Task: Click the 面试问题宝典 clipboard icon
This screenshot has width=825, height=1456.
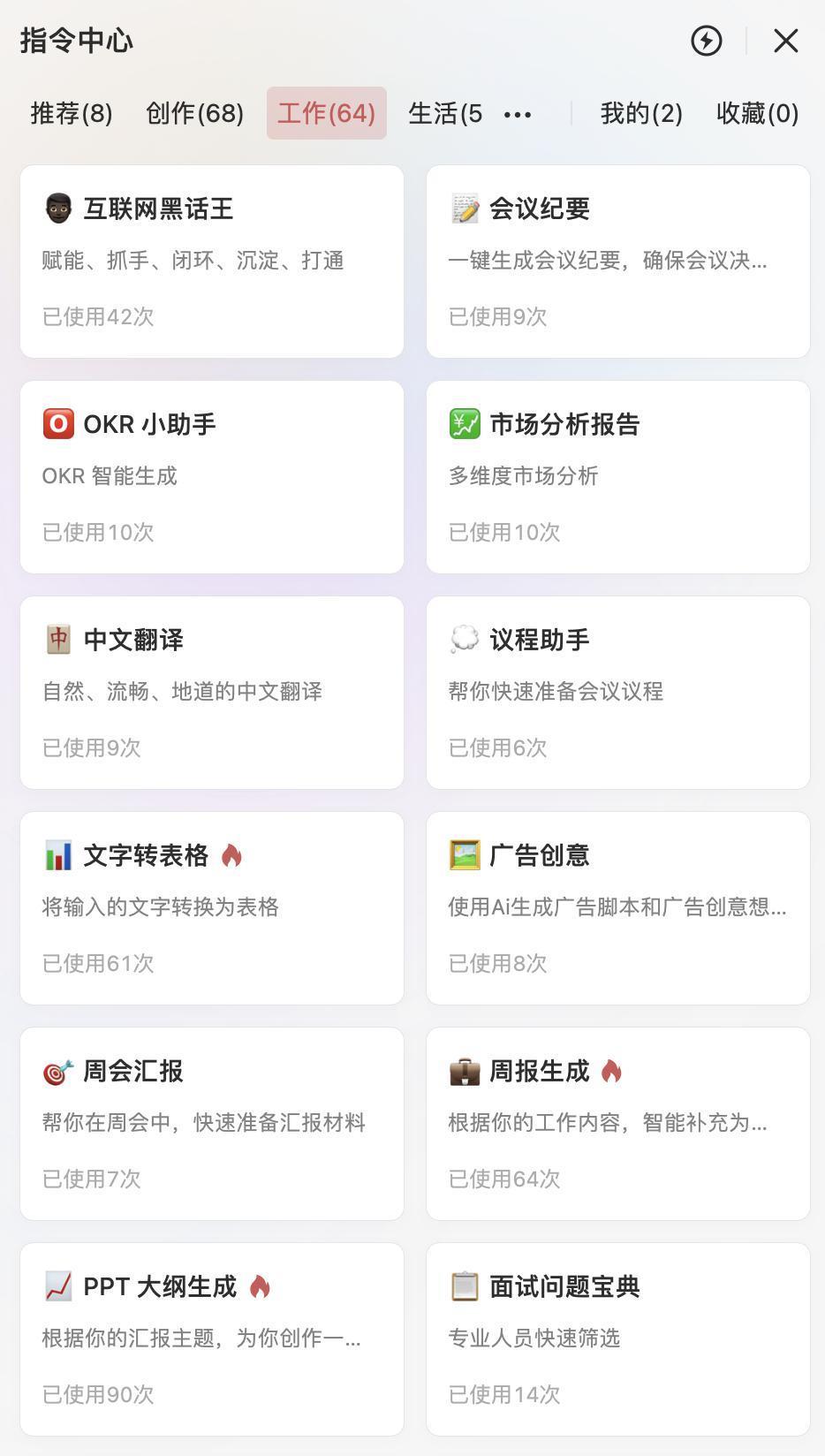Action: click(x=463, y=1285)
